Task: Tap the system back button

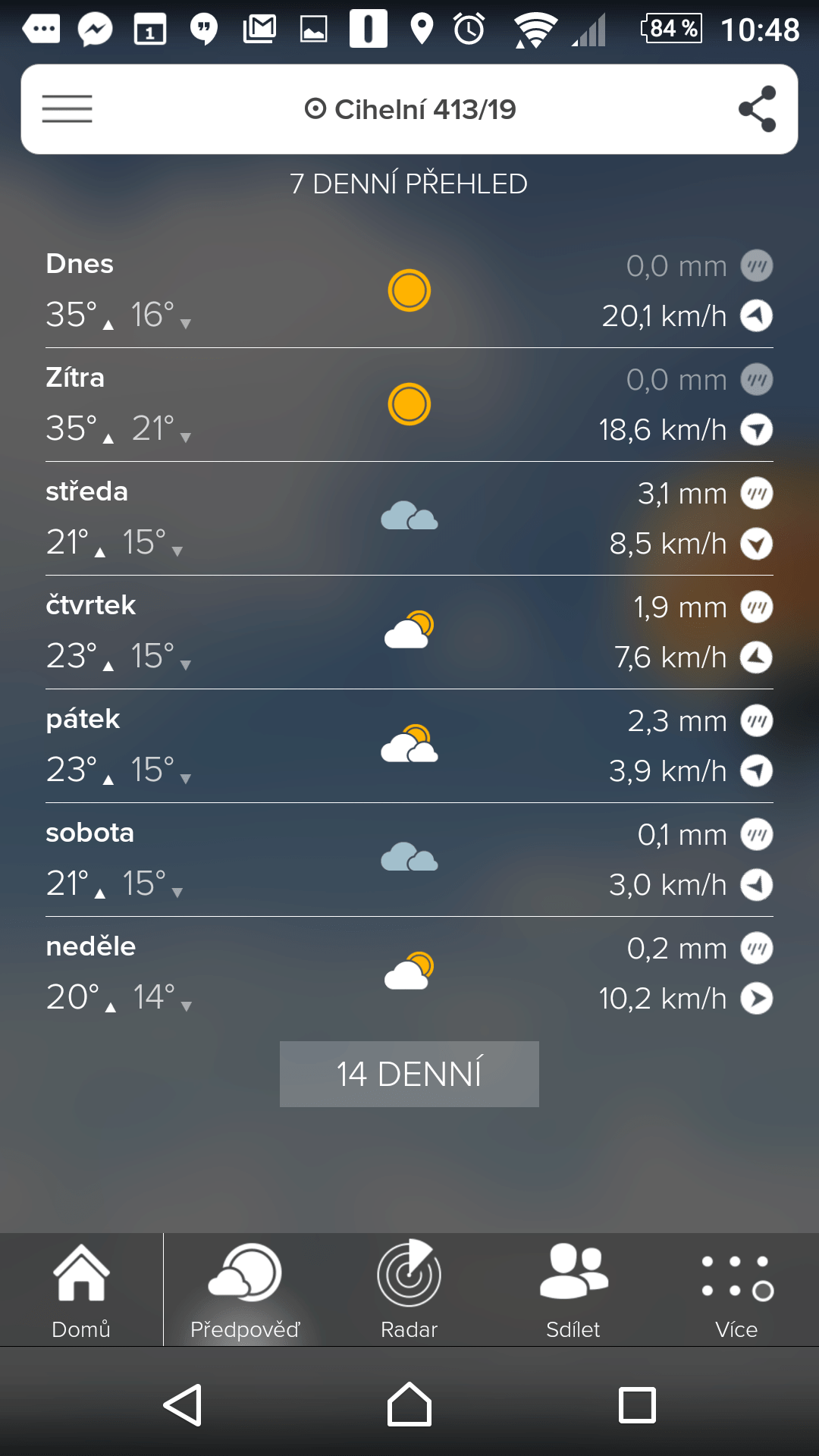Action: 183,1404
